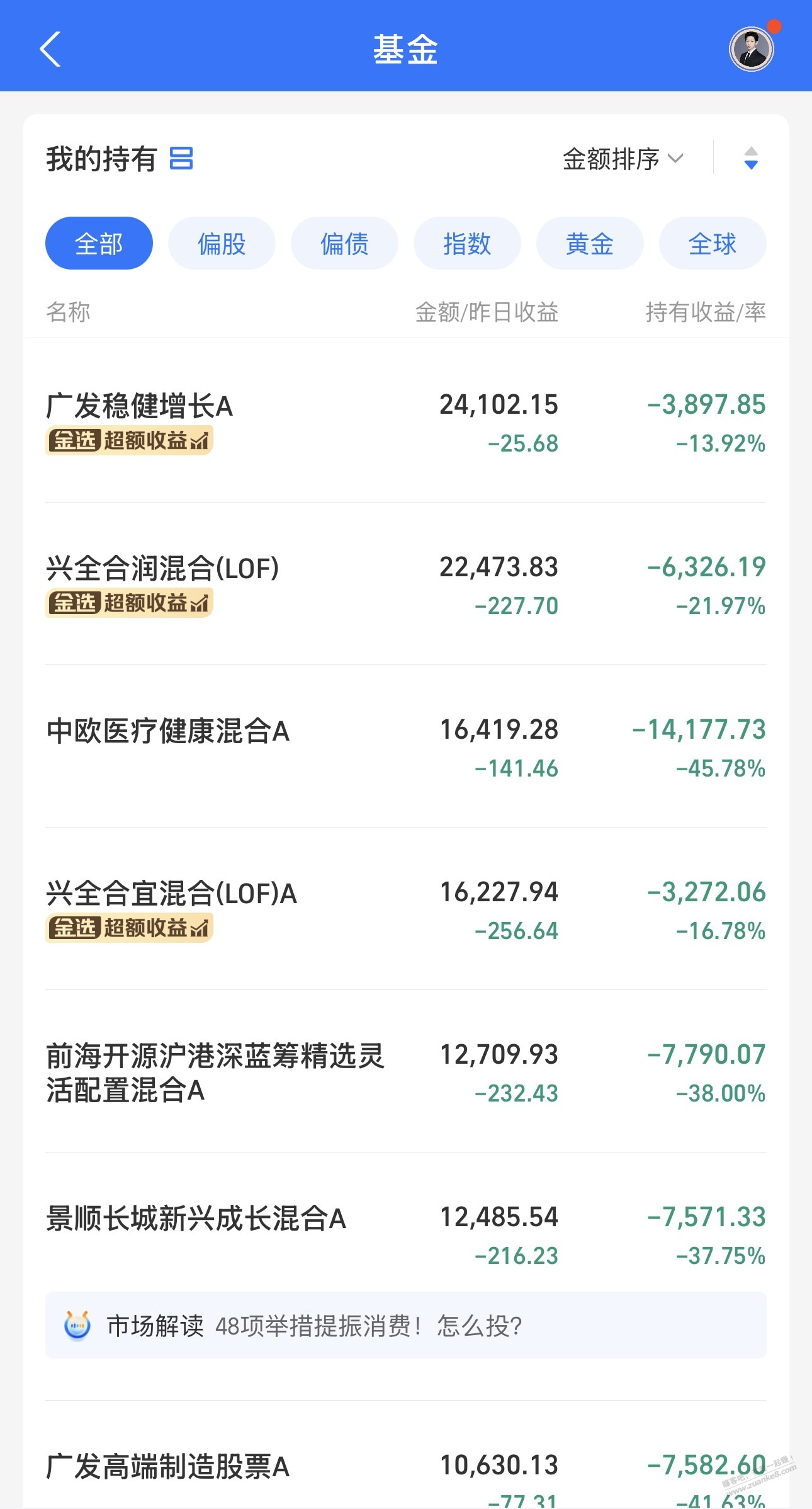The width and height of the screenshot is (812, 1509).
Task: Toggle ascending/descending sort arrows
Action: click(751, 158)
